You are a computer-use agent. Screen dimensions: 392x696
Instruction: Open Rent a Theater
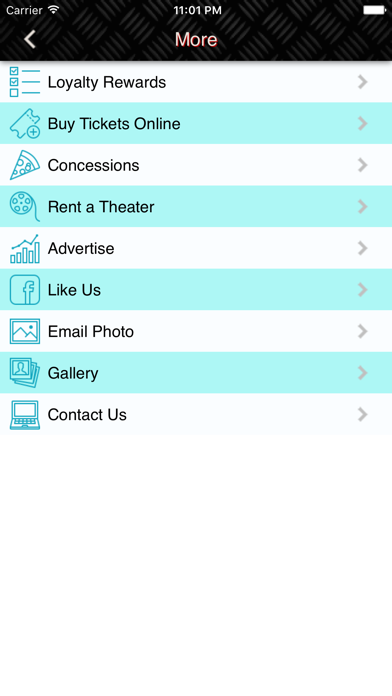[x=196, y=206]
